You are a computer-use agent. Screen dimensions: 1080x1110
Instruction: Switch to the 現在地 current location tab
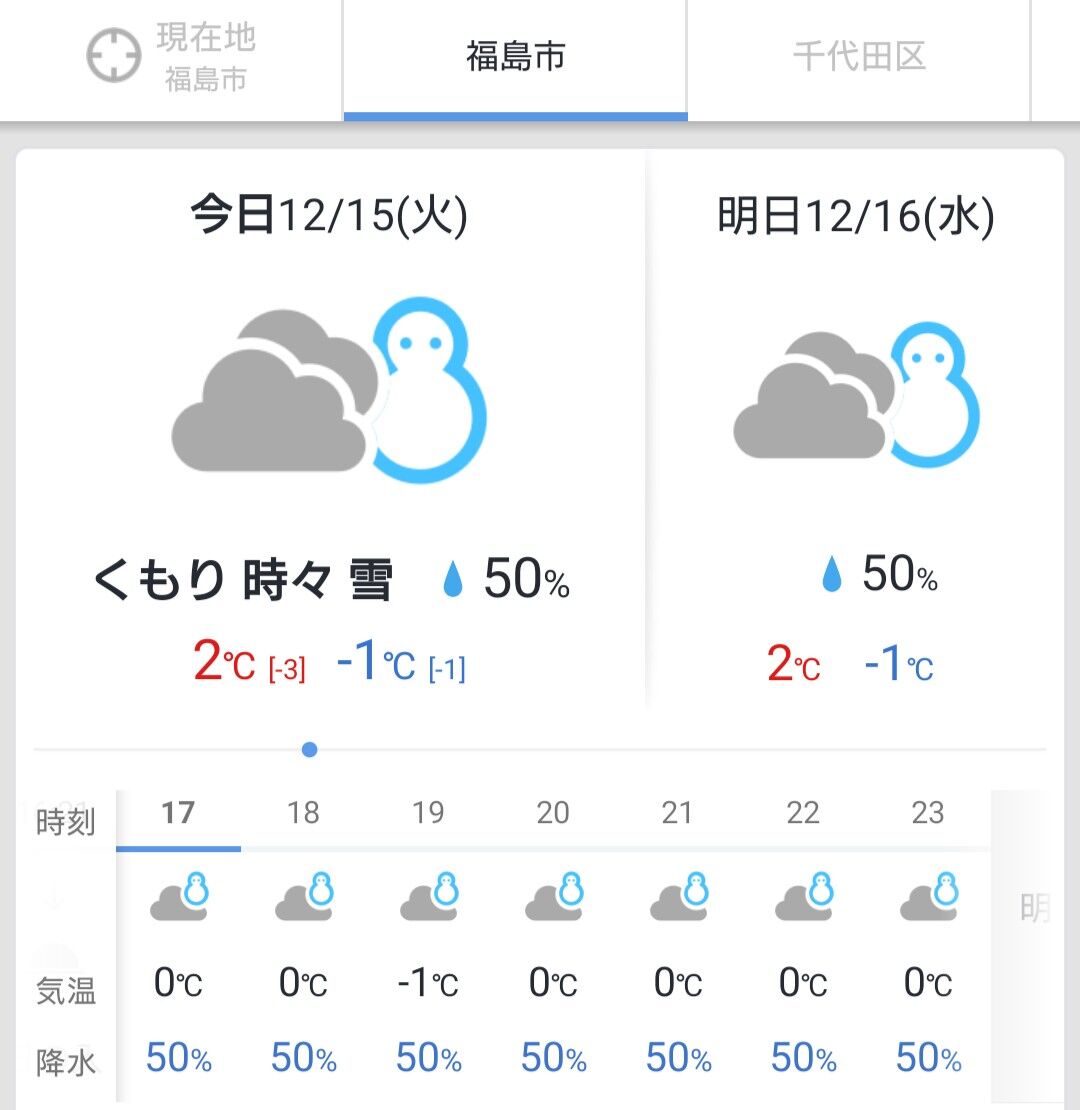pyautogui.click(x=171, y=58)
